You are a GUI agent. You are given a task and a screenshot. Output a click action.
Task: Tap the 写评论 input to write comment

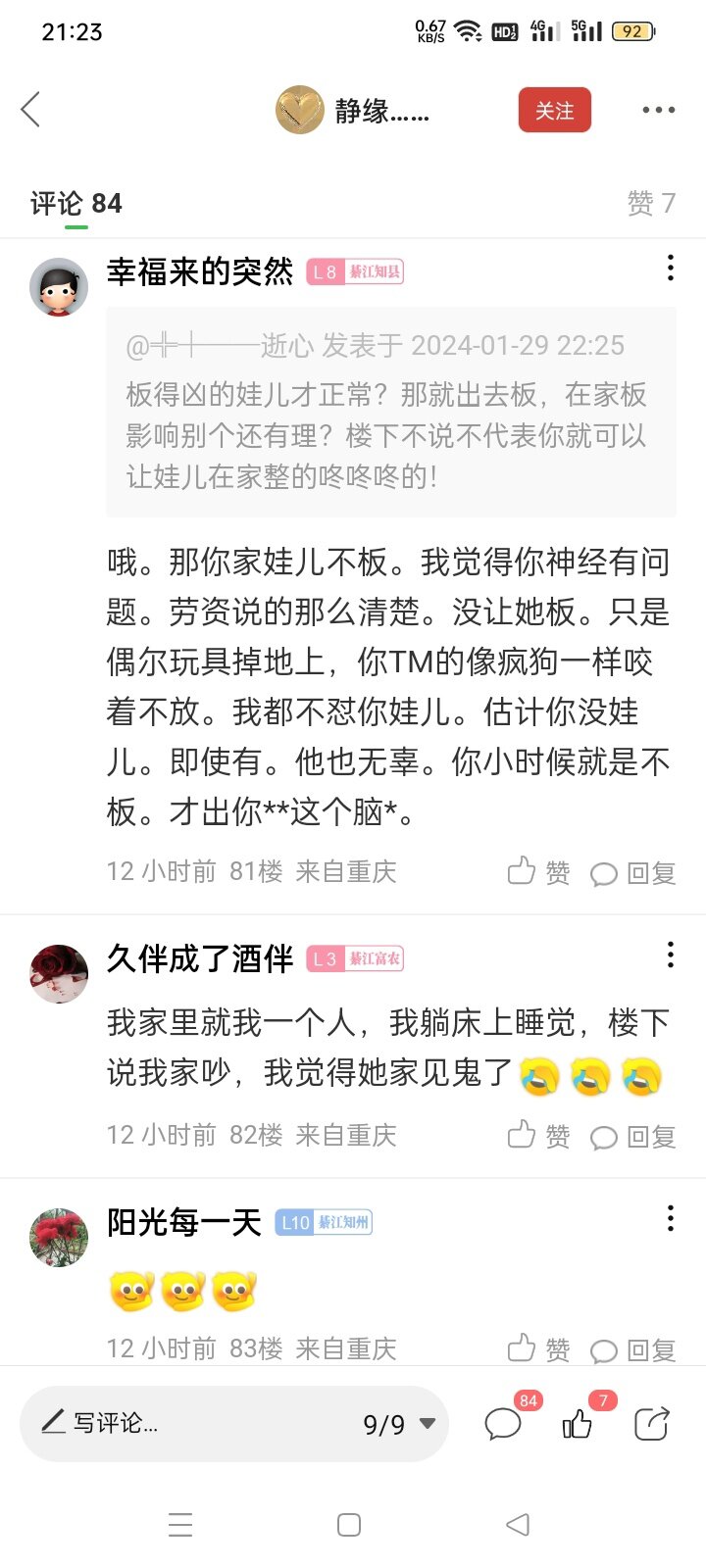[x=147, y=1423]
